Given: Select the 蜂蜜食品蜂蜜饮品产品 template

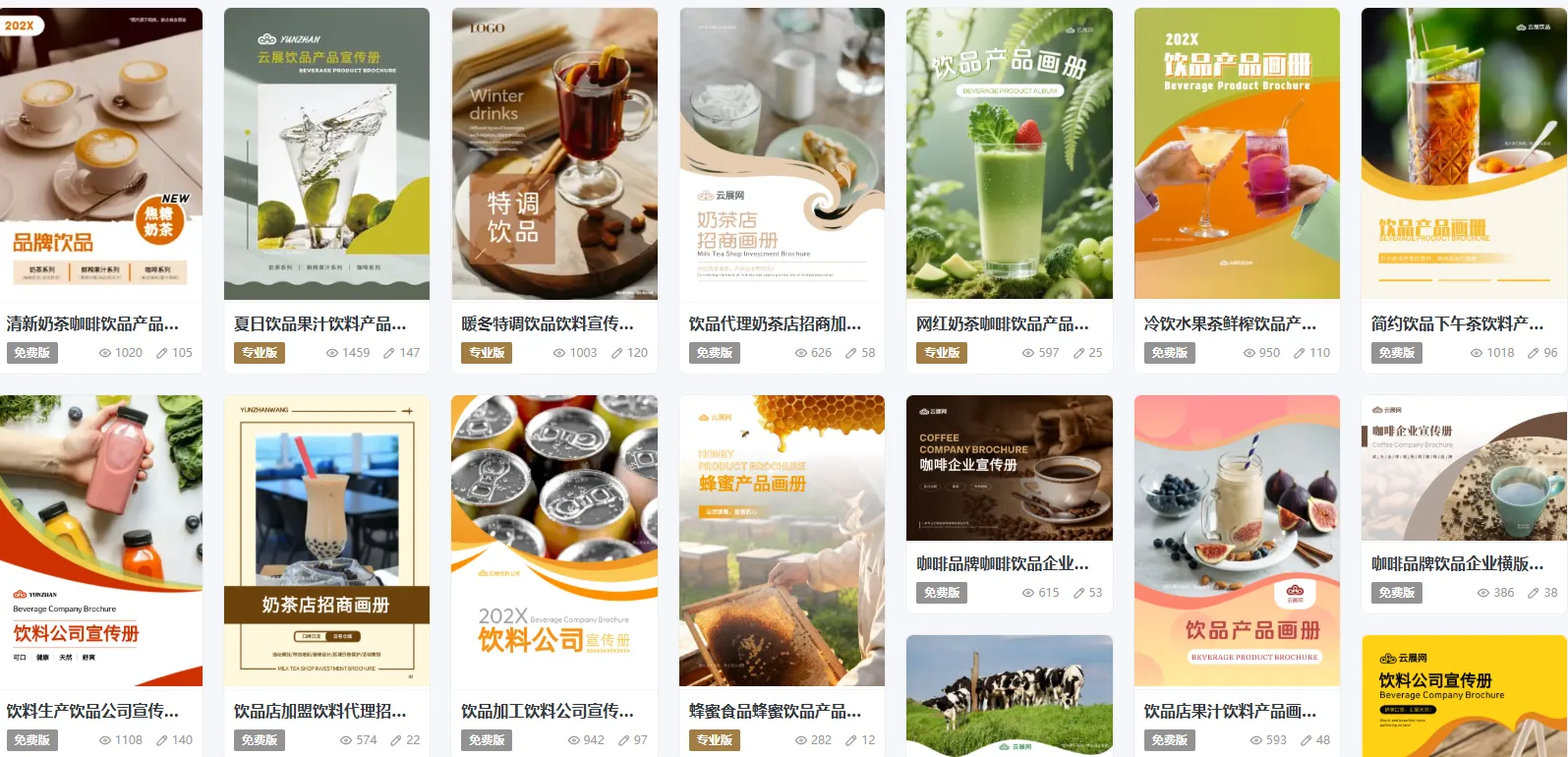Looking at the screenshot, I should click(x=782, y=541).
